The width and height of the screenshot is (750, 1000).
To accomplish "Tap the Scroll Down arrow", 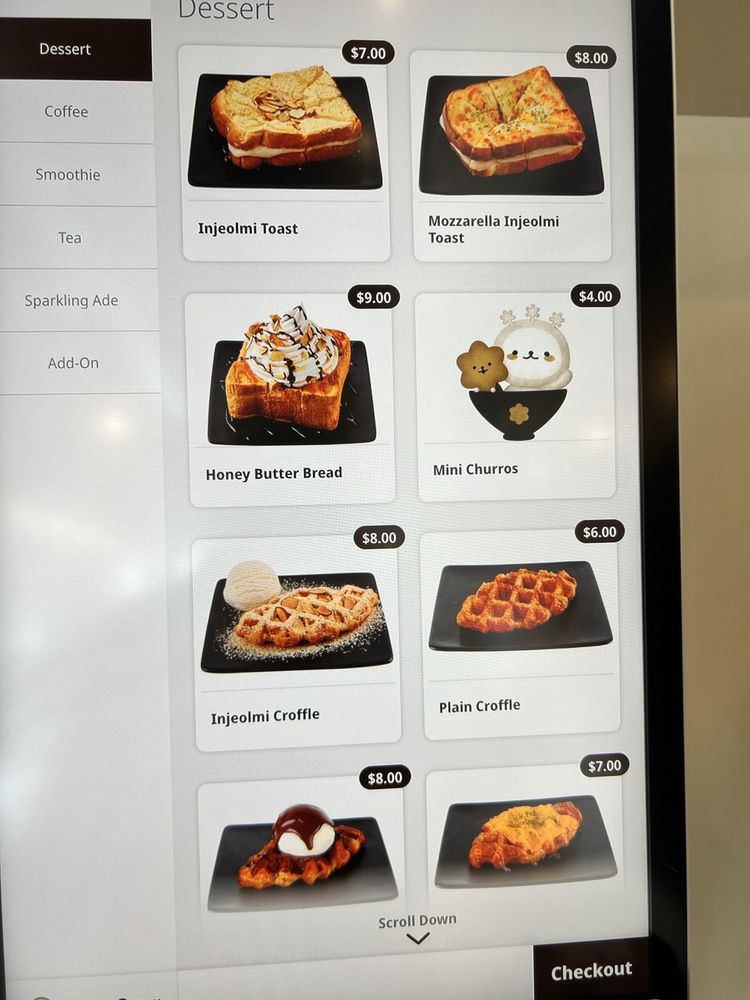I will (418, 938).
